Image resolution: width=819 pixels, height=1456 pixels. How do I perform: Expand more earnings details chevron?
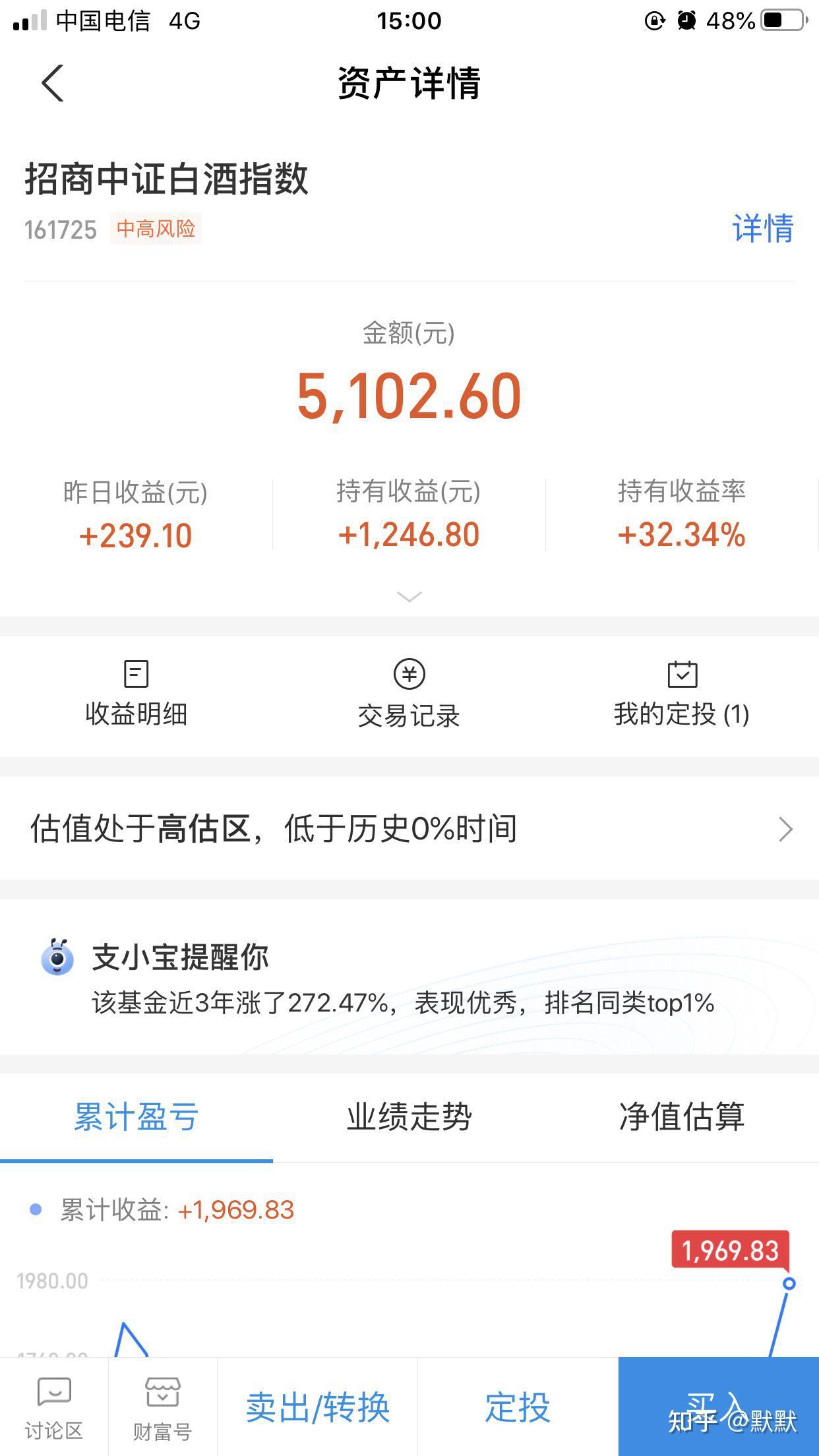(x=409, y=597)
